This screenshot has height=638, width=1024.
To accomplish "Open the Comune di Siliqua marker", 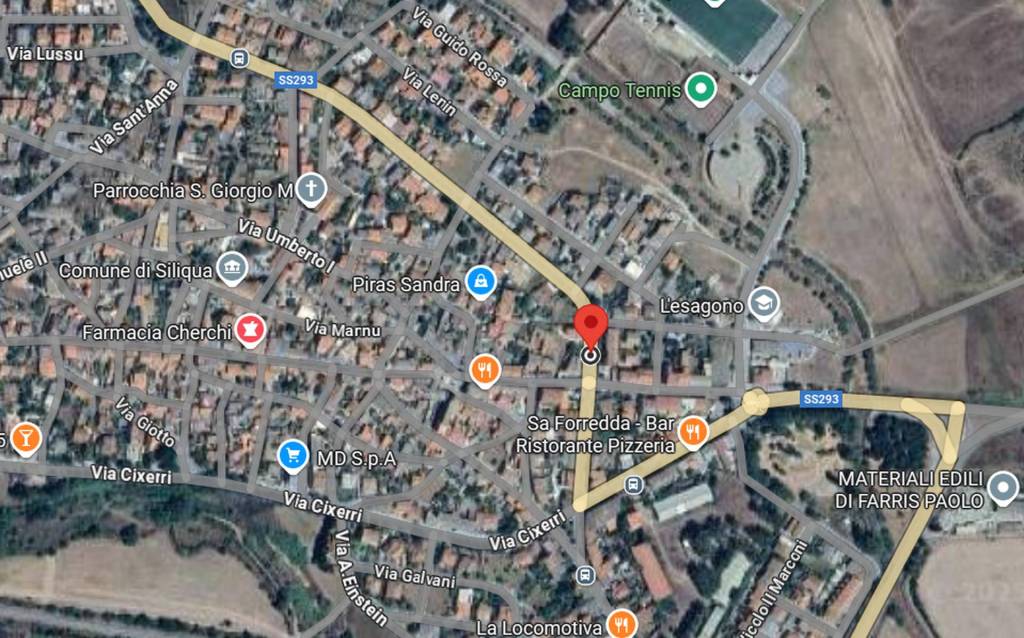I will [x=233, y=269].
